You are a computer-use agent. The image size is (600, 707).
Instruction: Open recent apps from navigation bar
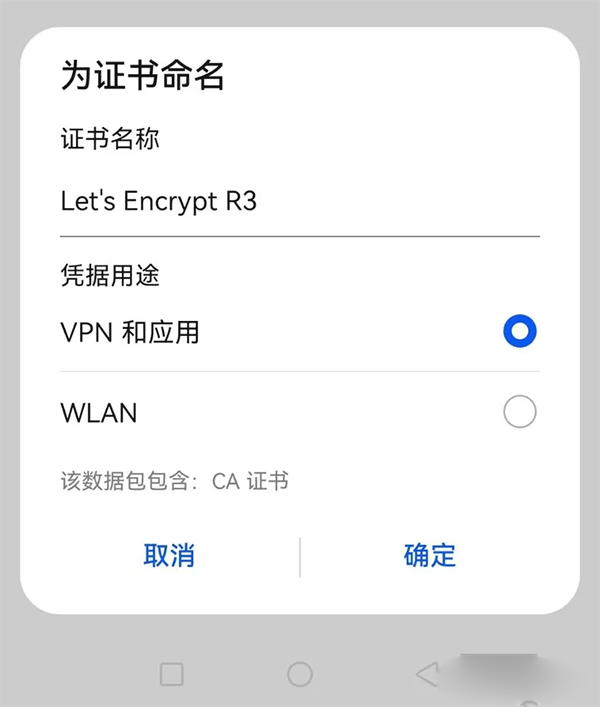[172, 674]
